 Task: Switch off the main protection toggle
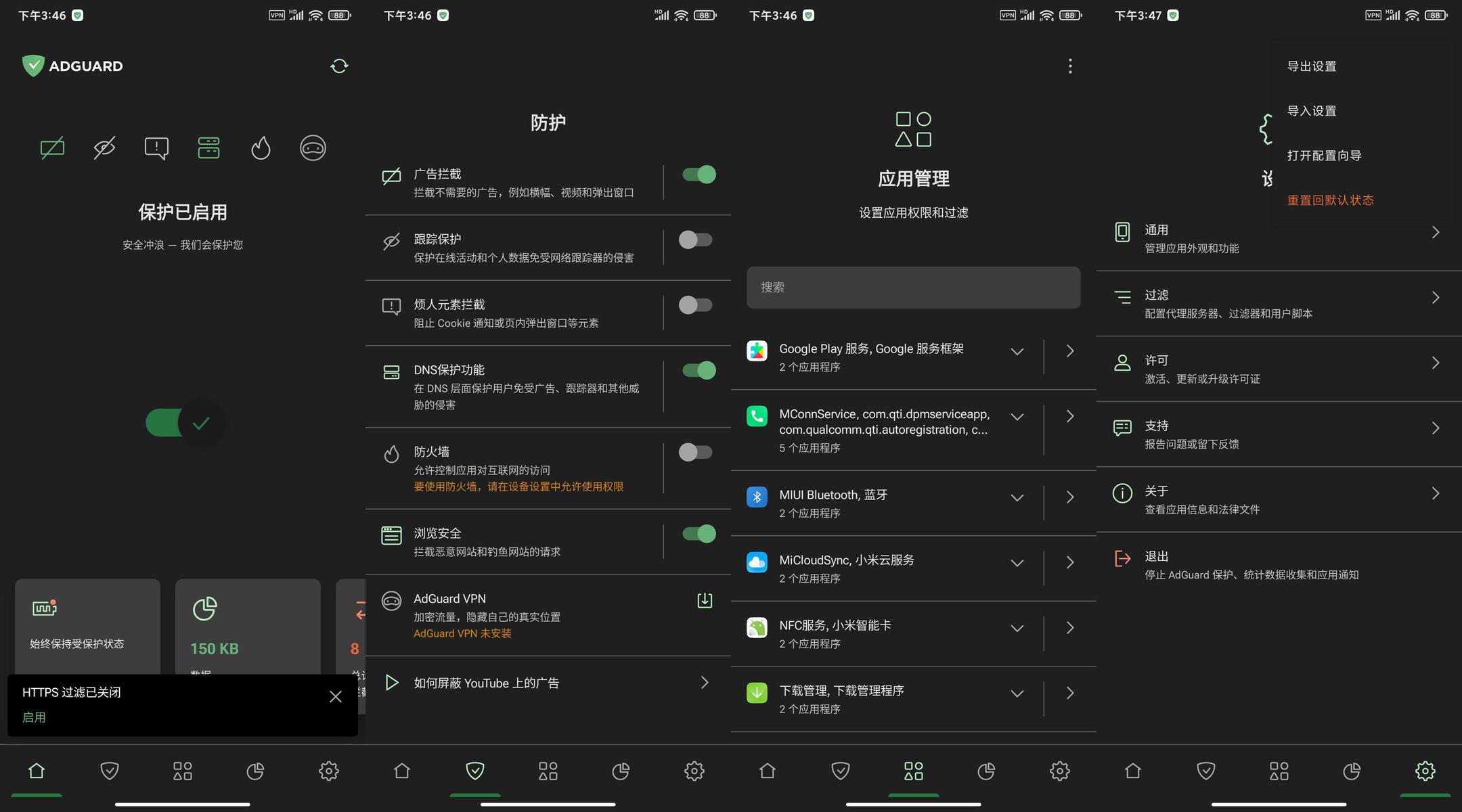(185, 423)
